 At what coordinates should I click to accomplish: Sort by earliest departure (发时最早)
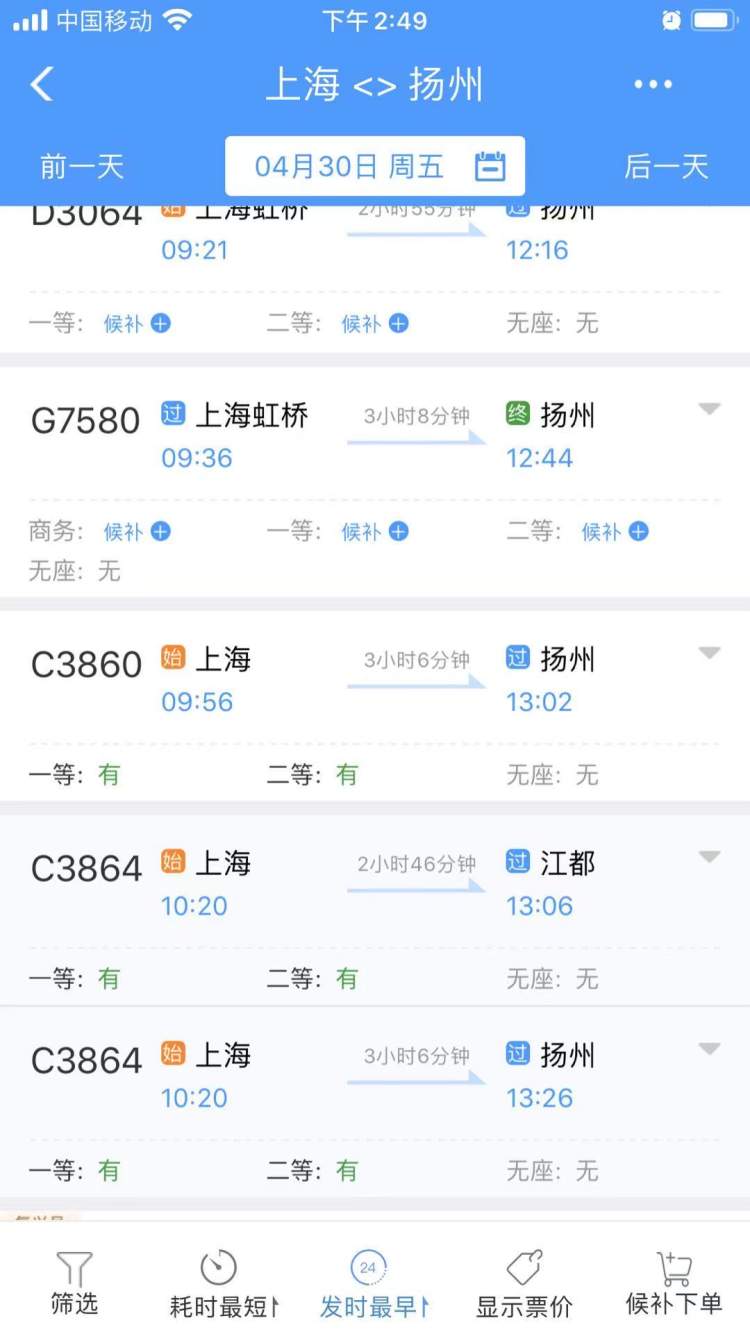374,1283
